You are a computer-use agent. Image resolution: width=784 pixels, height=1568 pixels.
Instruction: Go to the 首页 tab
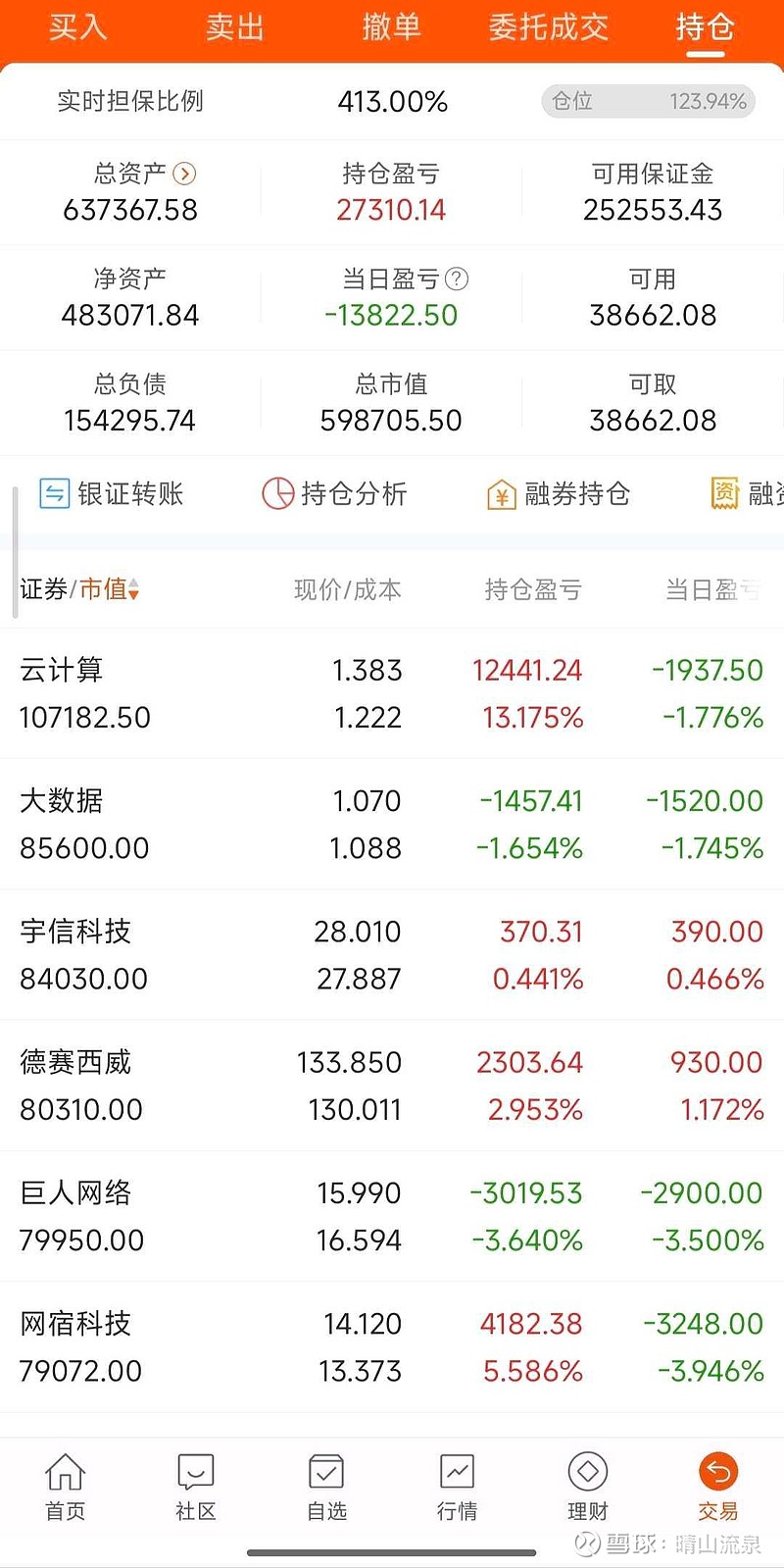(65, 1487)
